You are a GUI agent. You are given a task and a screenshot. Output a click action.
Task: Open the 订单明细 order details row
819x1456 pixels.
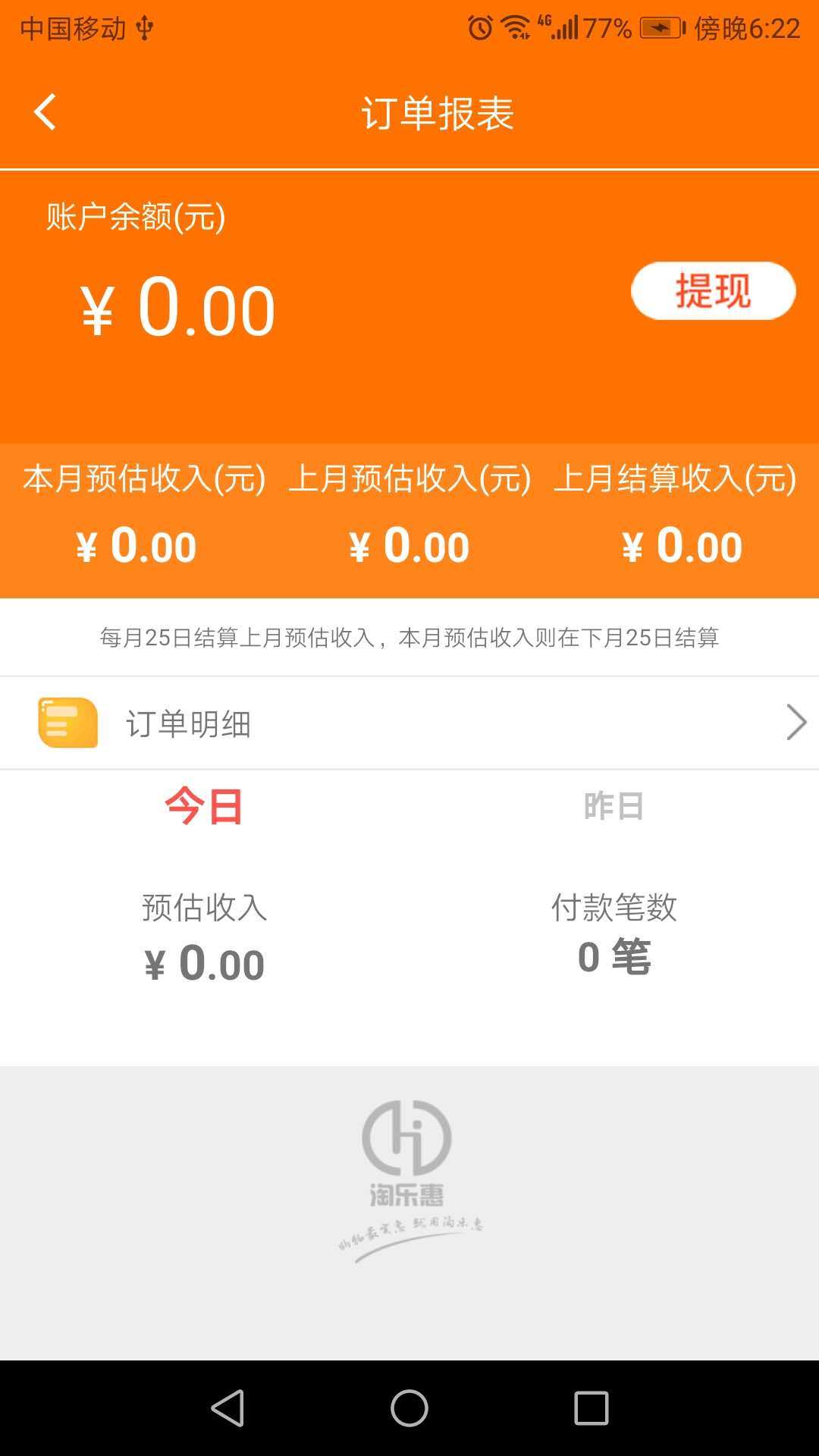pos(409,723)
